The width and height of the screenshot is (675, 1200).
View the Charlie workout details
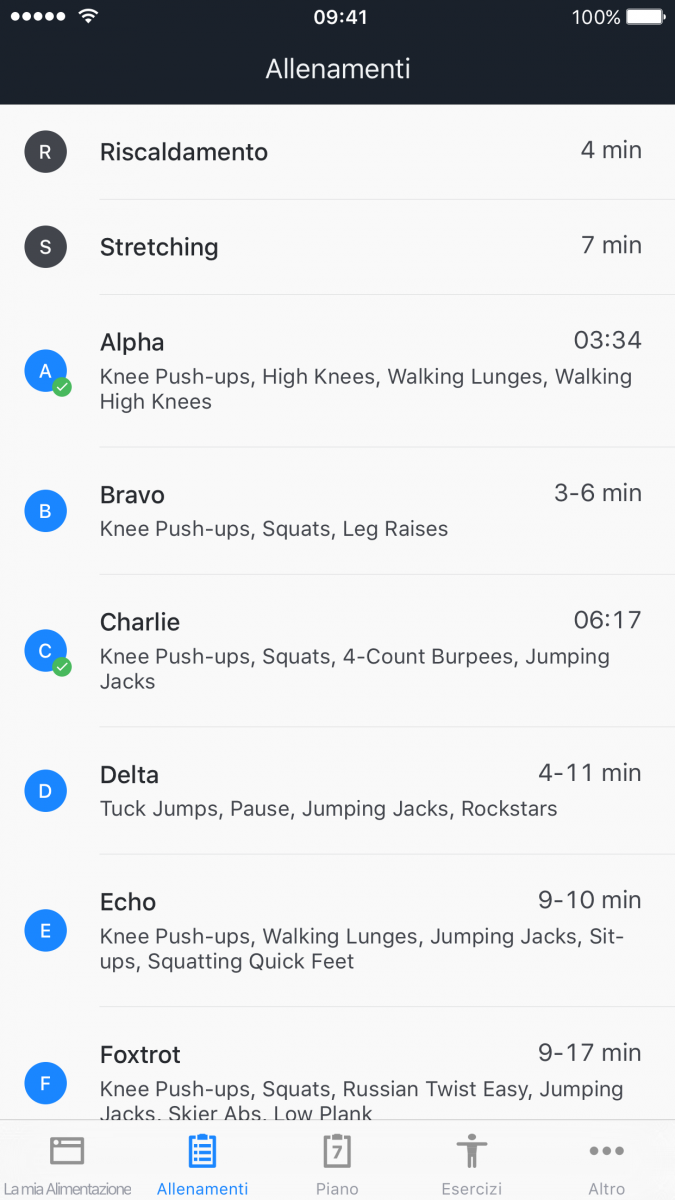click(x=337, y=651)
